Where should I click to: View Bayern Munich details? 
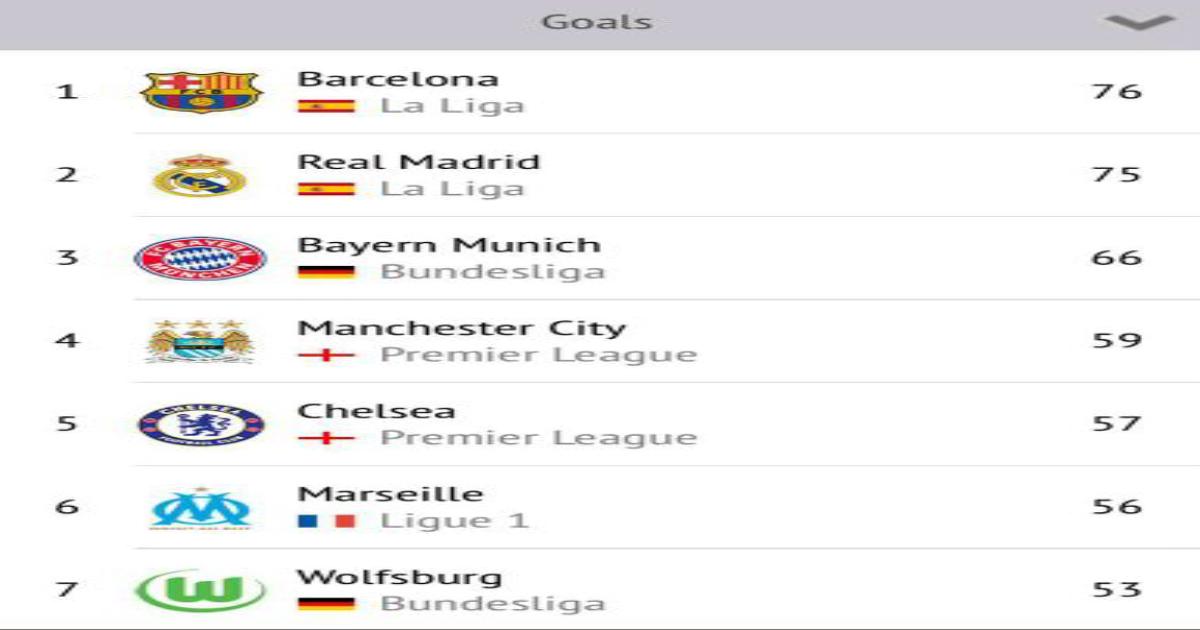coord(449,245)
